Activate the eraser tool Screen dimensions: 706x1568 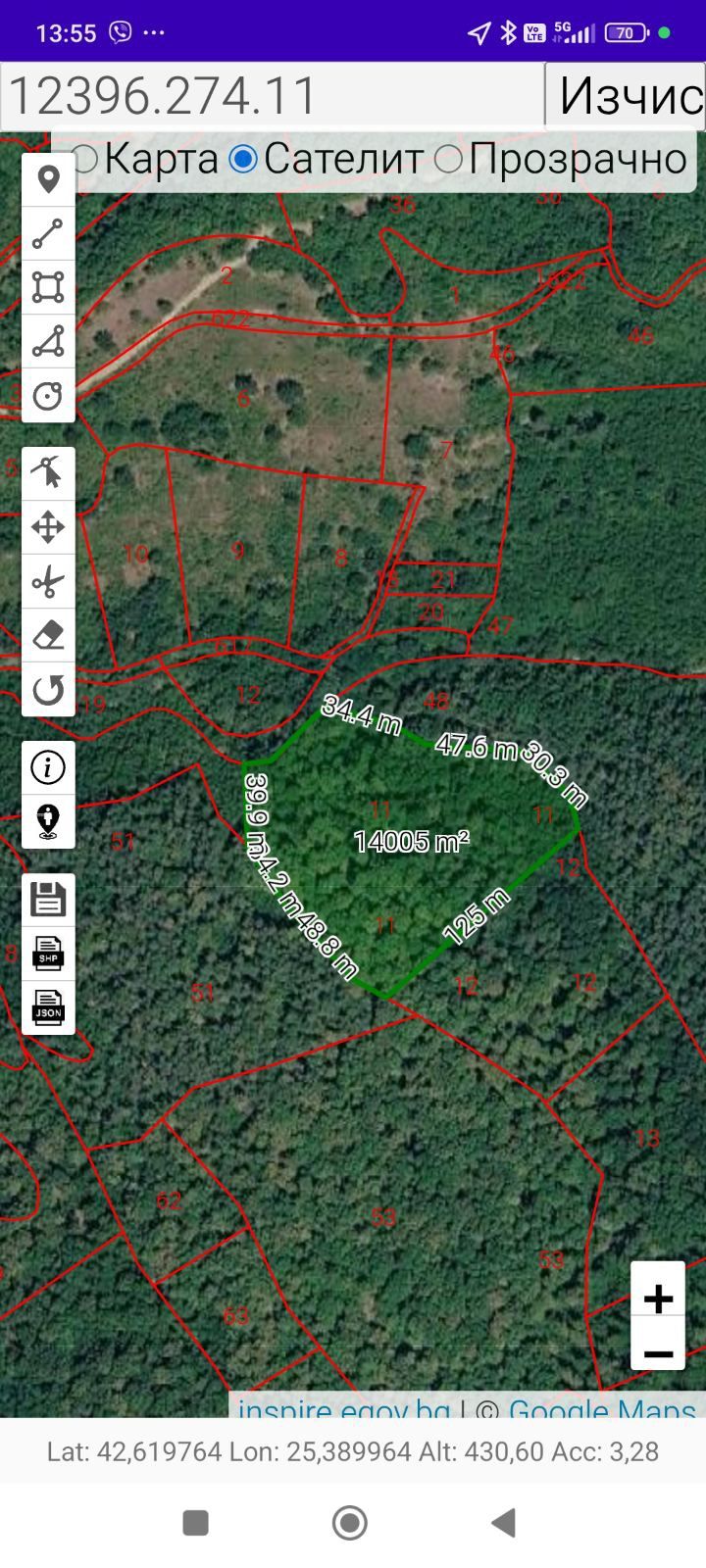pyautogui.click(x=48, y=636)
